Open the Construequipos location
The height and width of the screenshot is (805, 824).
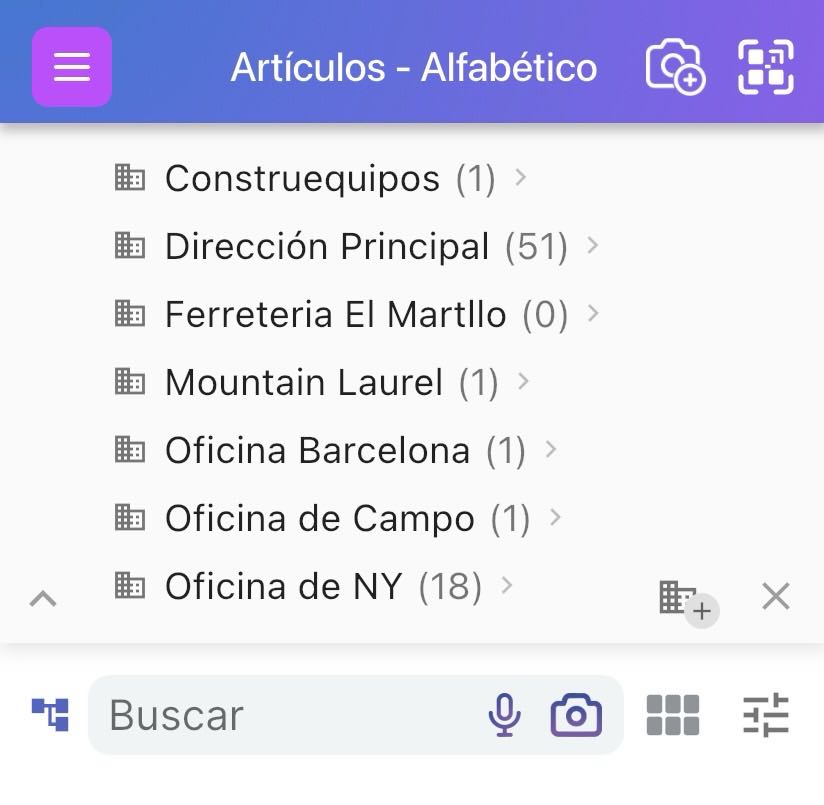pyautogui.click(x=302, y=179)
